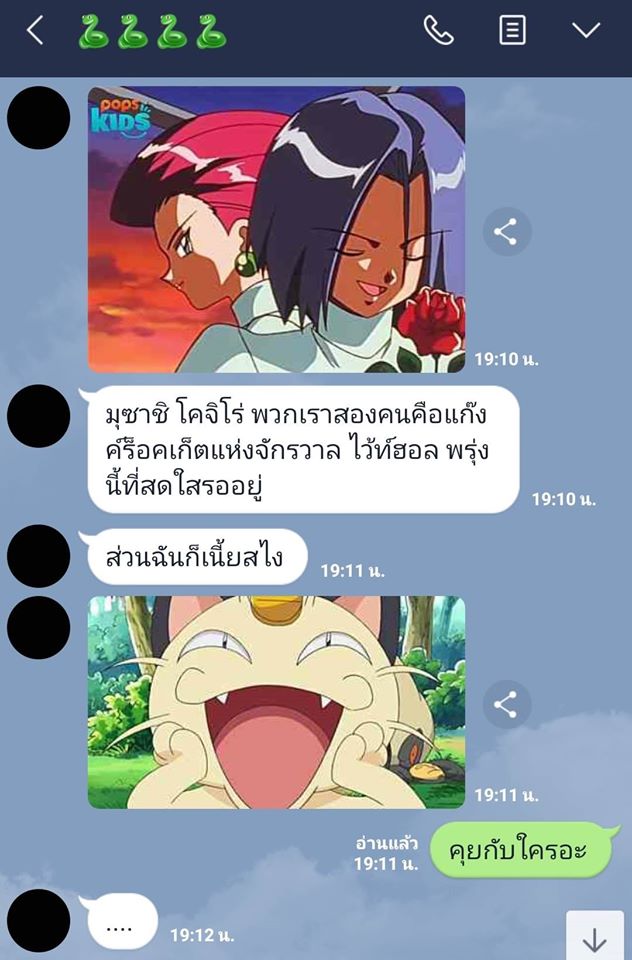Share the Meowth image
This screenshot has height=960, width=632.
point(506,704)
